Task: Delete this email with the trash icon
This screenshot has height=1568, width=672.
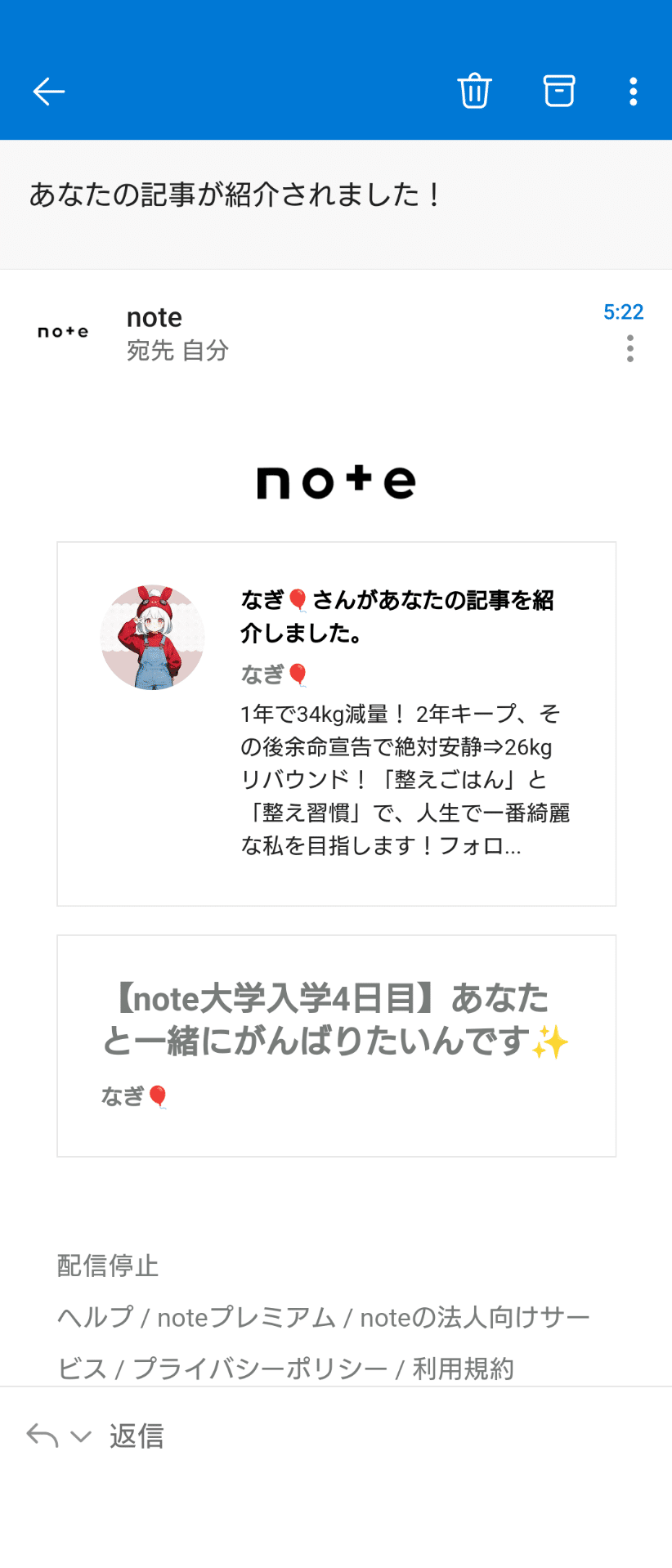Action: [474, 91]
